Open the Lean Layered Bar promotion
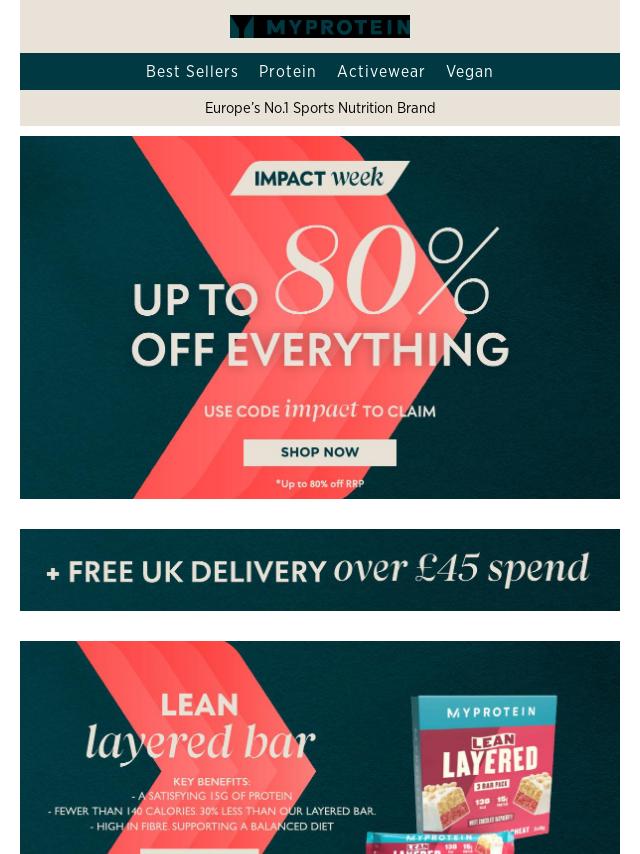The image size is (640, 854). tap(320, 747)
